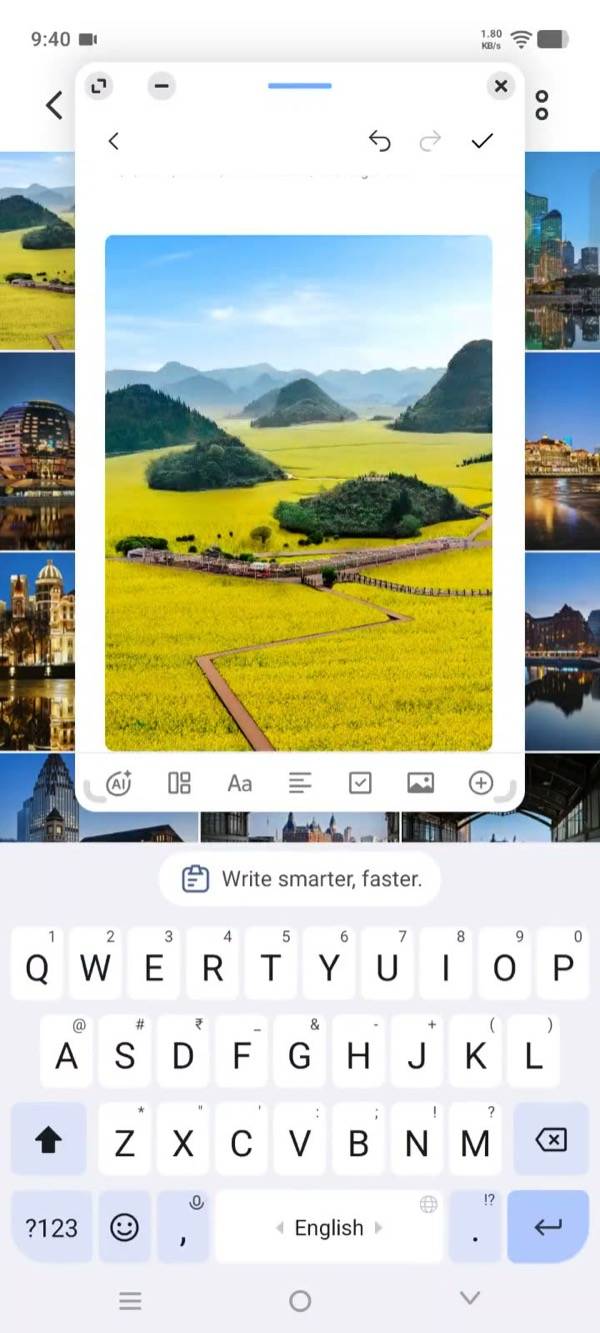Insert a checklist item
600x1333 pixels.
click(x=360, y=783)
